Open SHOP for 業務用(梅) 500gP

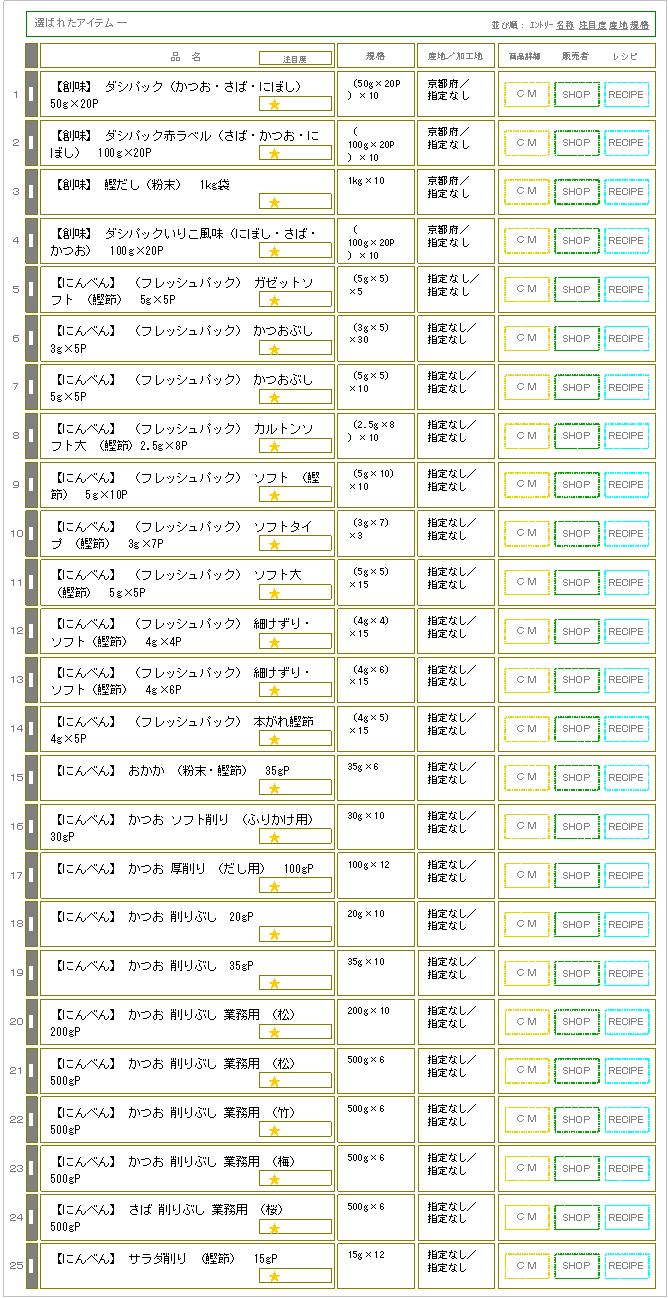coord(576,1169)
